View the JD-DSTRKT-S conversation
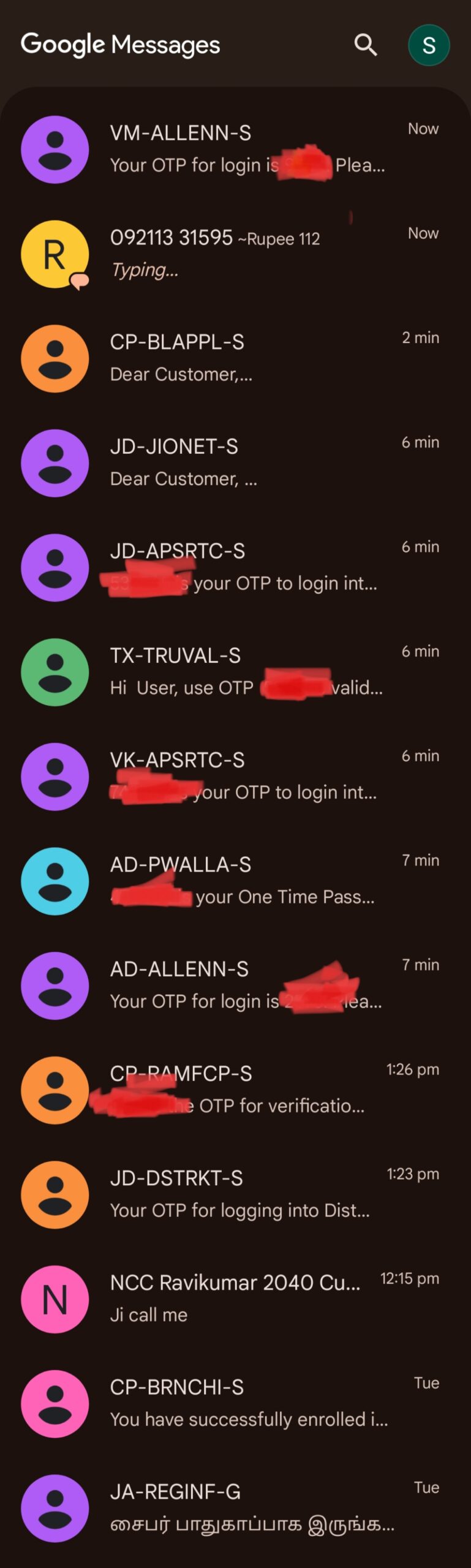 pos(245,1194)
